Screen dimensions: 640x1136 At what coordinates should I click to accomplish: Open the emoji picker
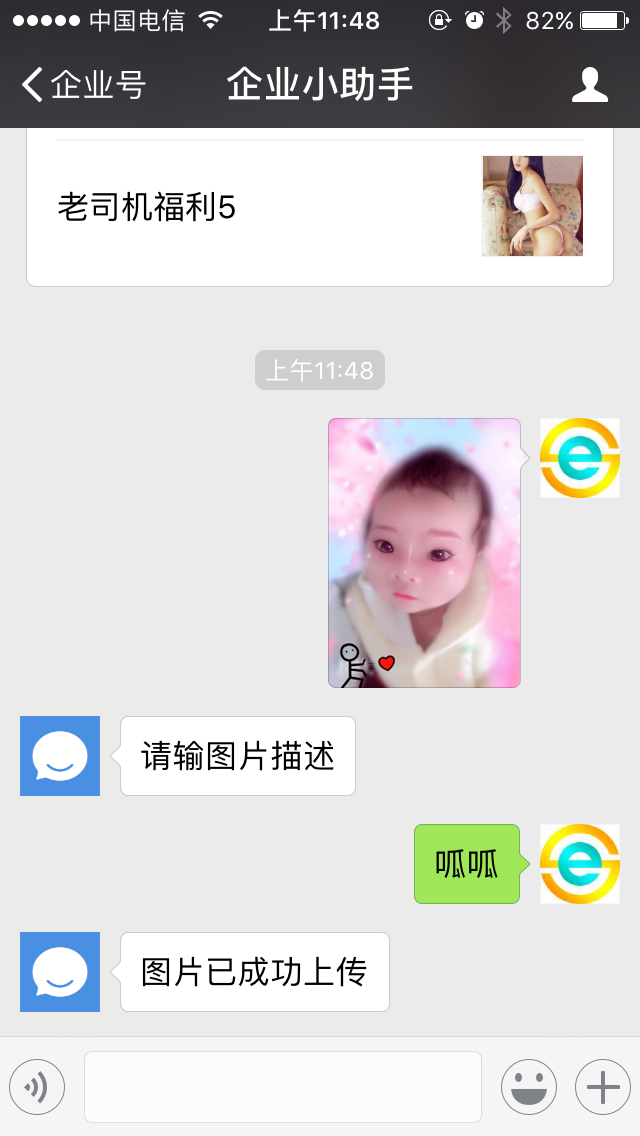529,1087
